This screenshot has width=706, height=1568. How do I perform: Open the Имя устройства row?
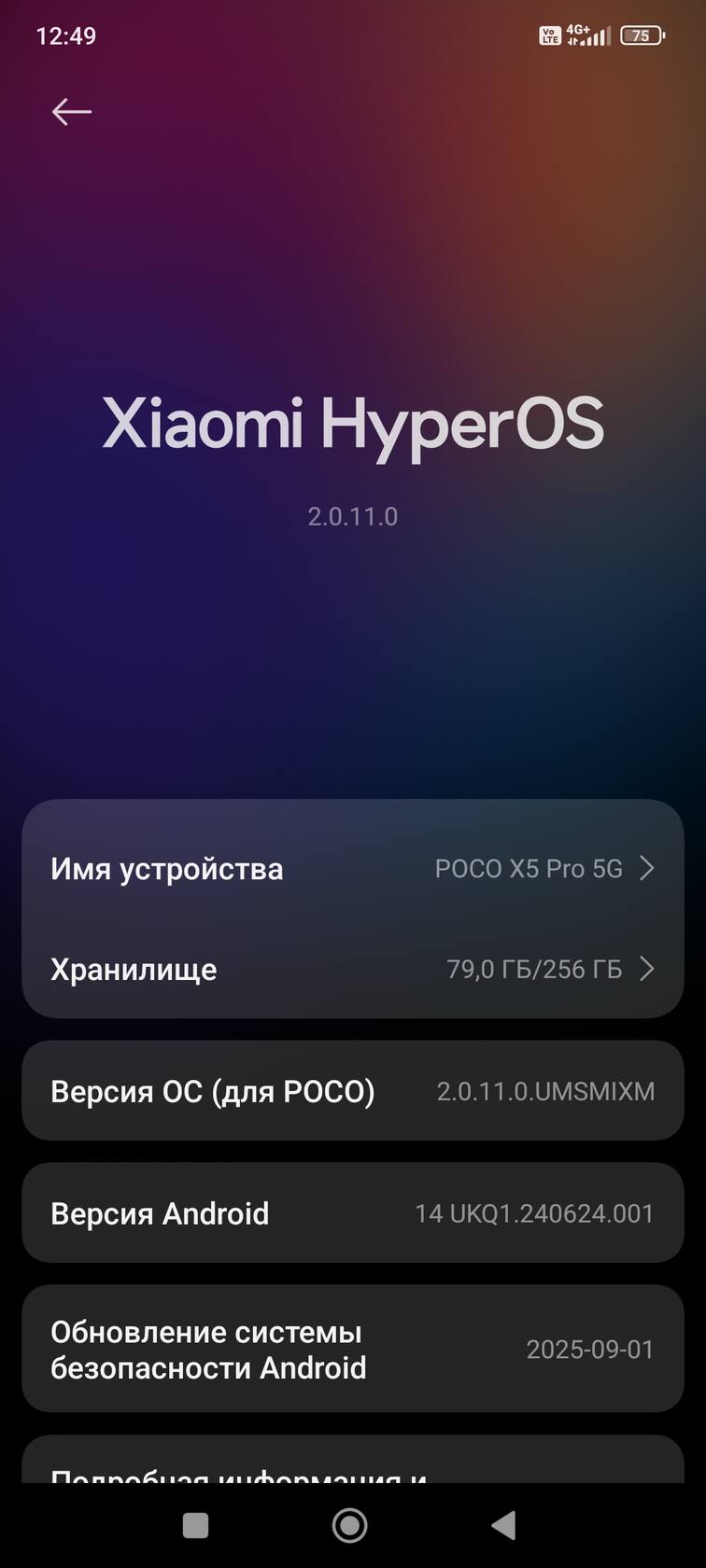click(x=353, y=869)
